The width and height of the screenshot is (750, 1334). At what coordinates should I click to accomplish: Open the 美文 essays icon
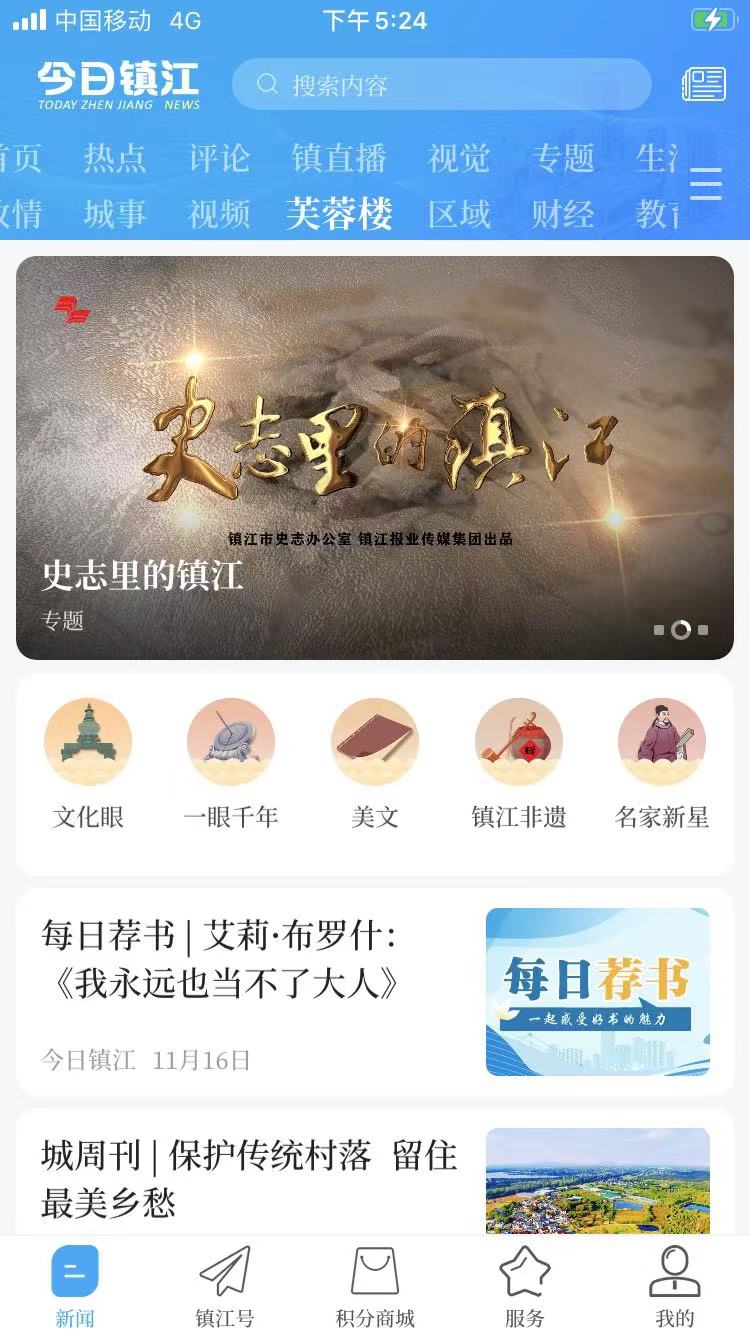[375, 741]
